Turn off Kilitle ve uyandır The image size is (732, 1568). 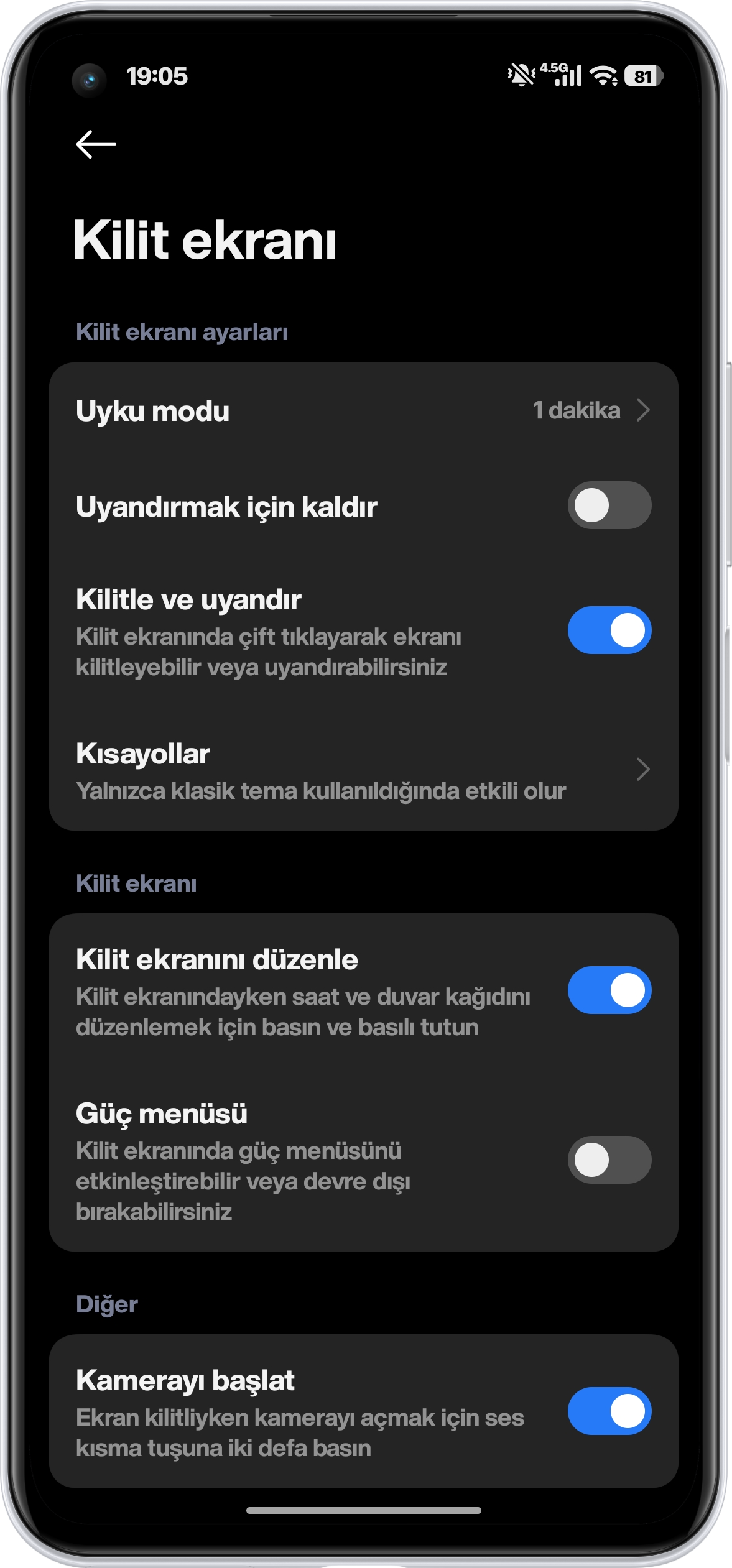609,630
